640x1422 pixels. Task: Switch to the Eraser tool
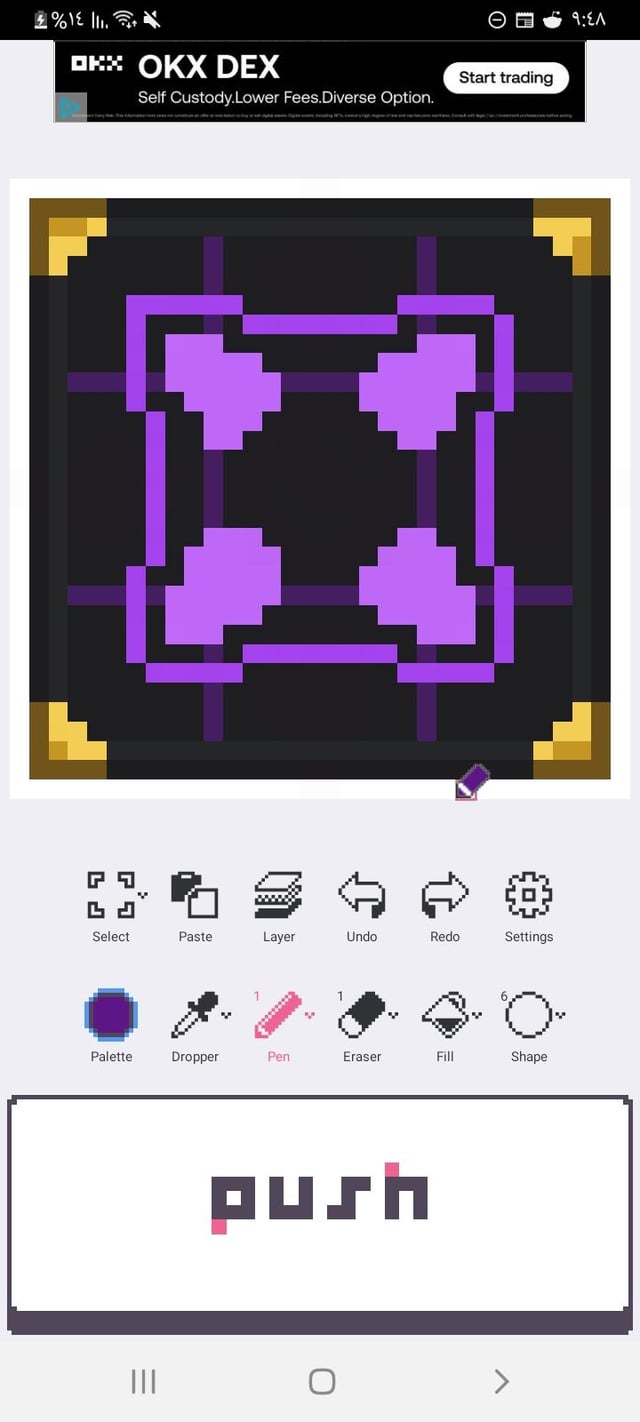point(362,1016)
